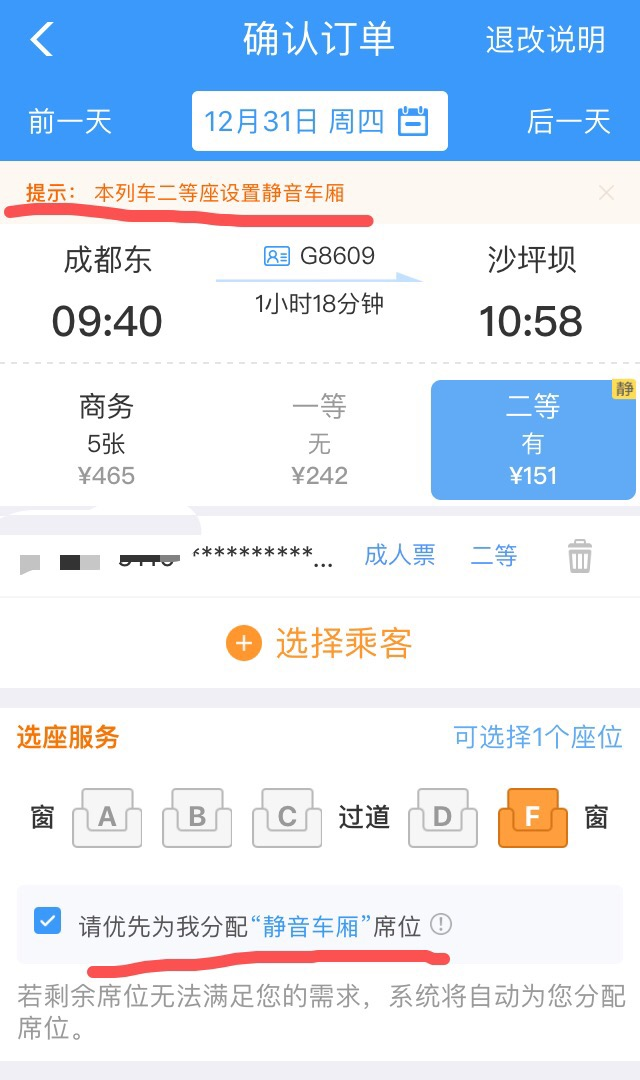Select 商务 seat class ¥465
This screenshot has width=640, height=1080.
click(106, 440)
